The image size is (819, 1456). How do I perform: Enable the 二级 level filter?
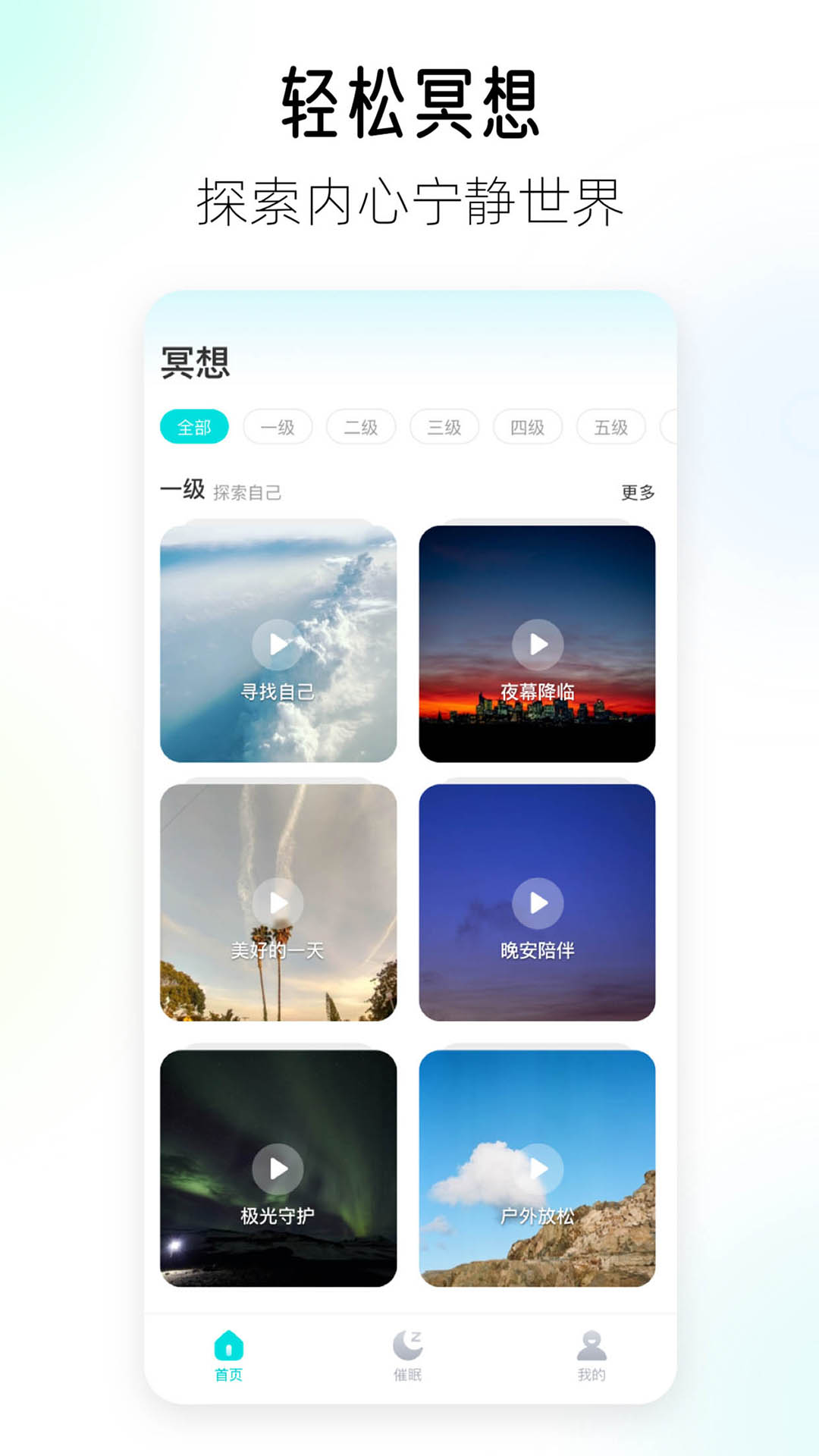pos(361,427)
